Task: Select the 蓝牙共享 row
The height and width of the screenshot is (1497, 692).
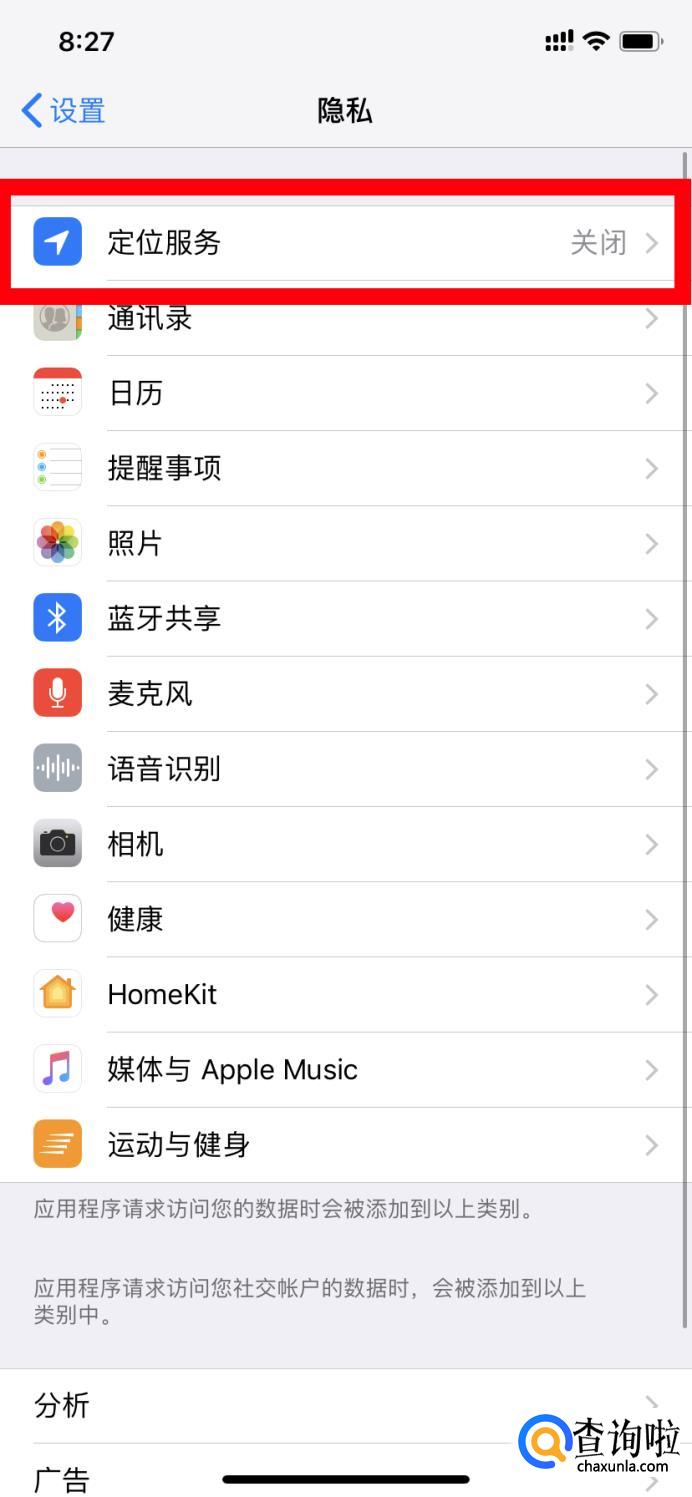Action: [344, 619]
